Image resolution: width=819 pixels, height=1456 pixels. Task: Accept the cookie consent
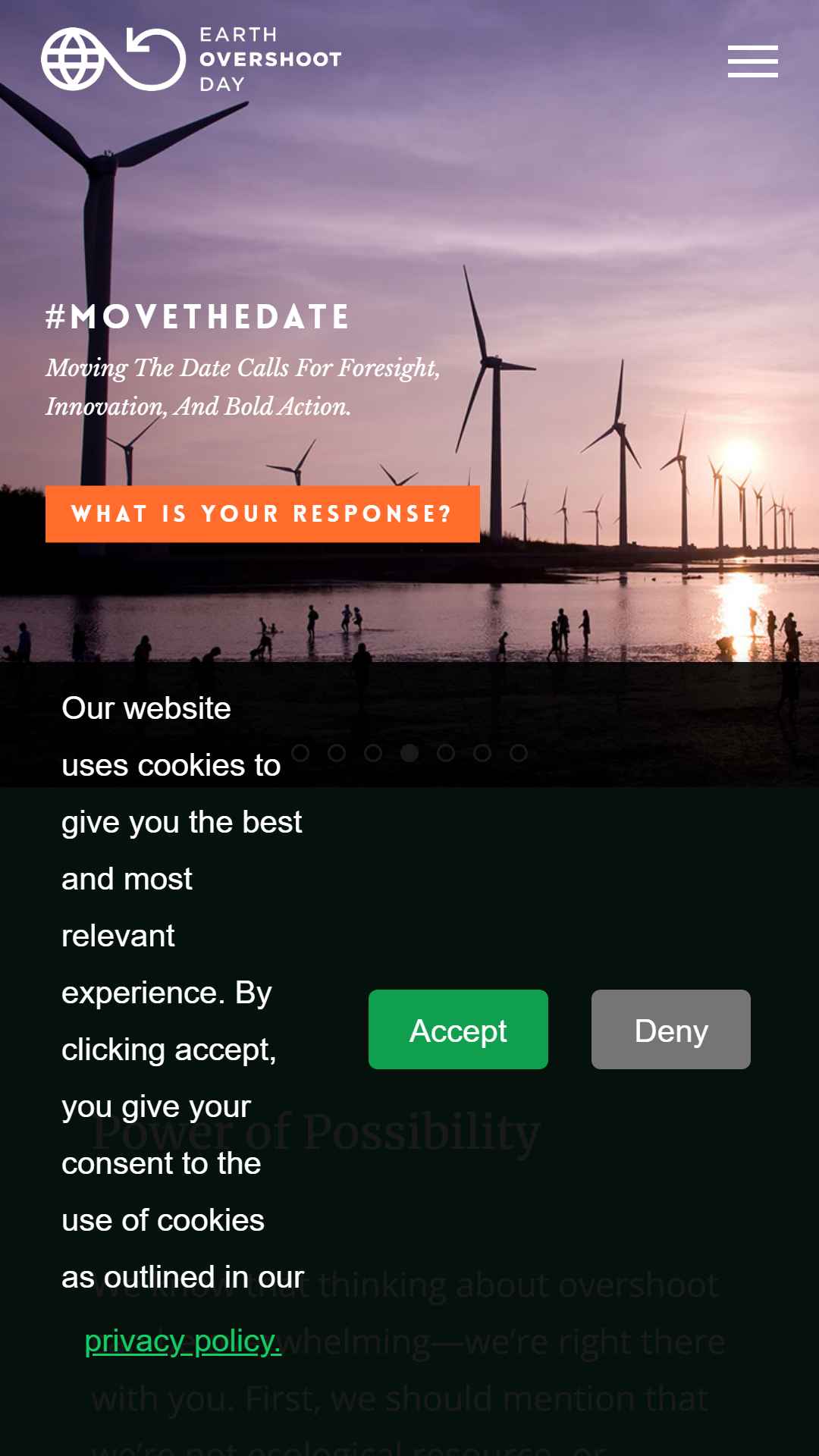(458, 1029)
